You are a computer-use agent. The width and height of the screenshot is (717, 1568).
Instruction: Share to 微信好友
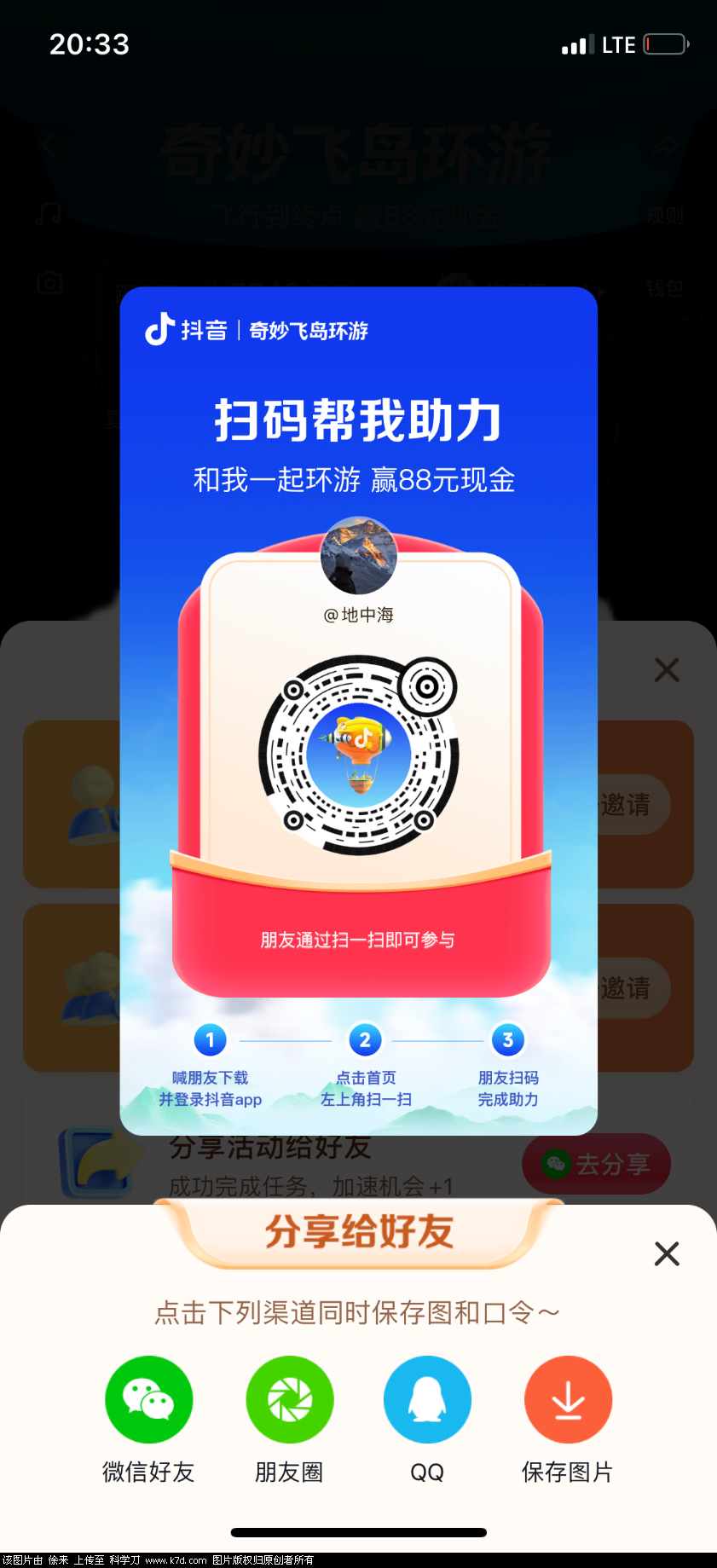click(x=148, y=1399)
